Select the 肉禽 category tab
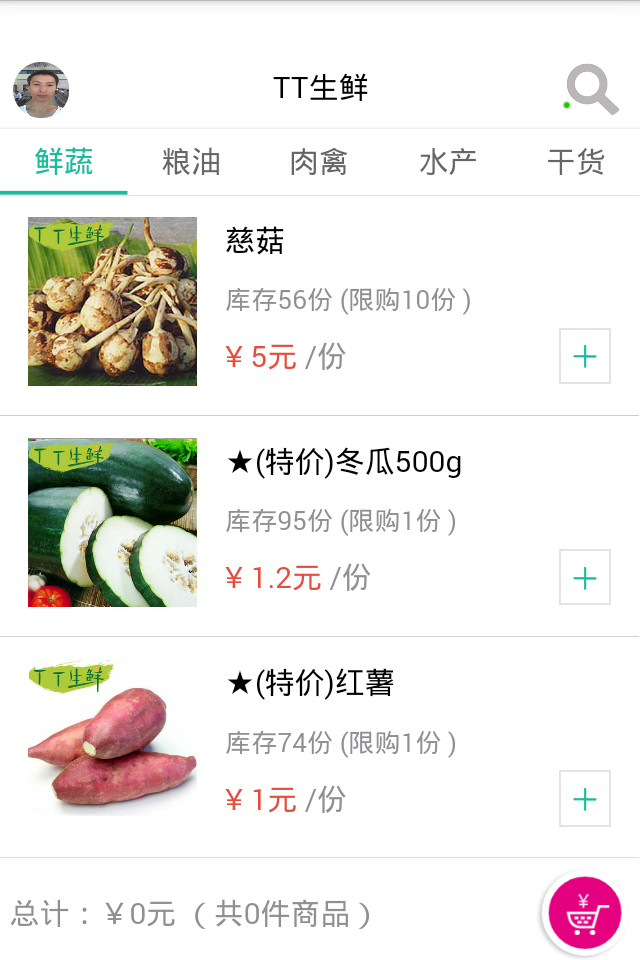Viewport: 640px width, 960px height. [319, 162]
